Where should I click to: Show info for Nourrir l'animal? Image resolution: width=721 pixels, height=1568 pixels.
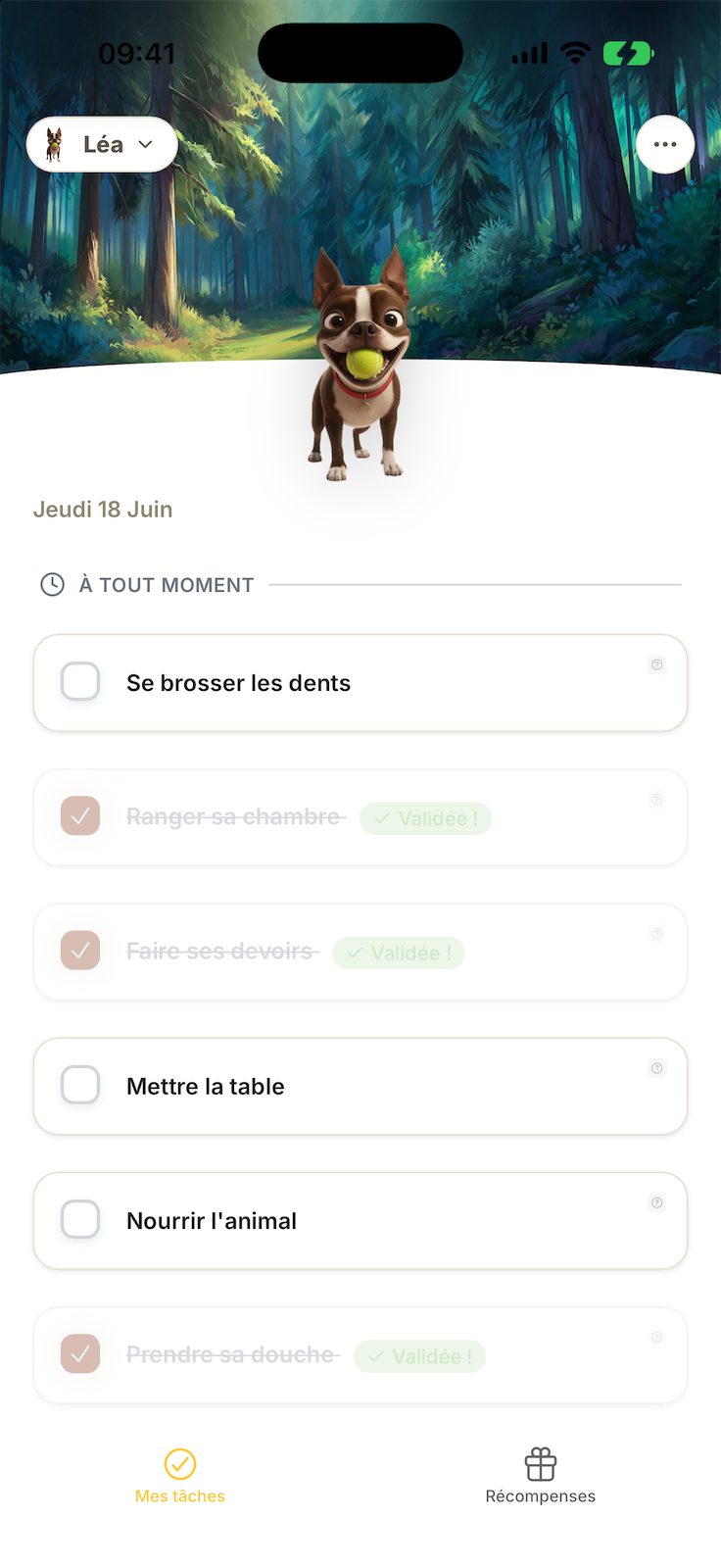tap(657, 1202)
